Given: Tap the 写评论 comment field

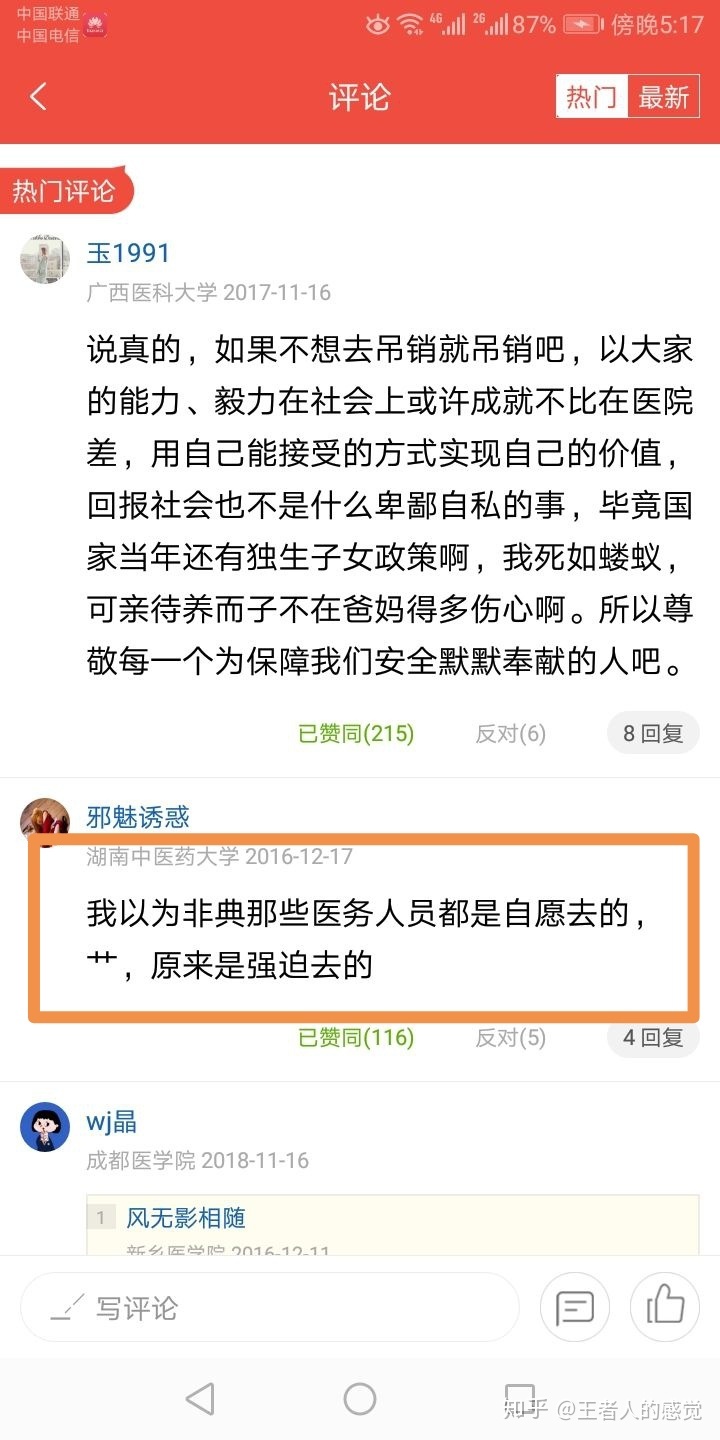Looking at the screenshot, I should [270, 1307].
